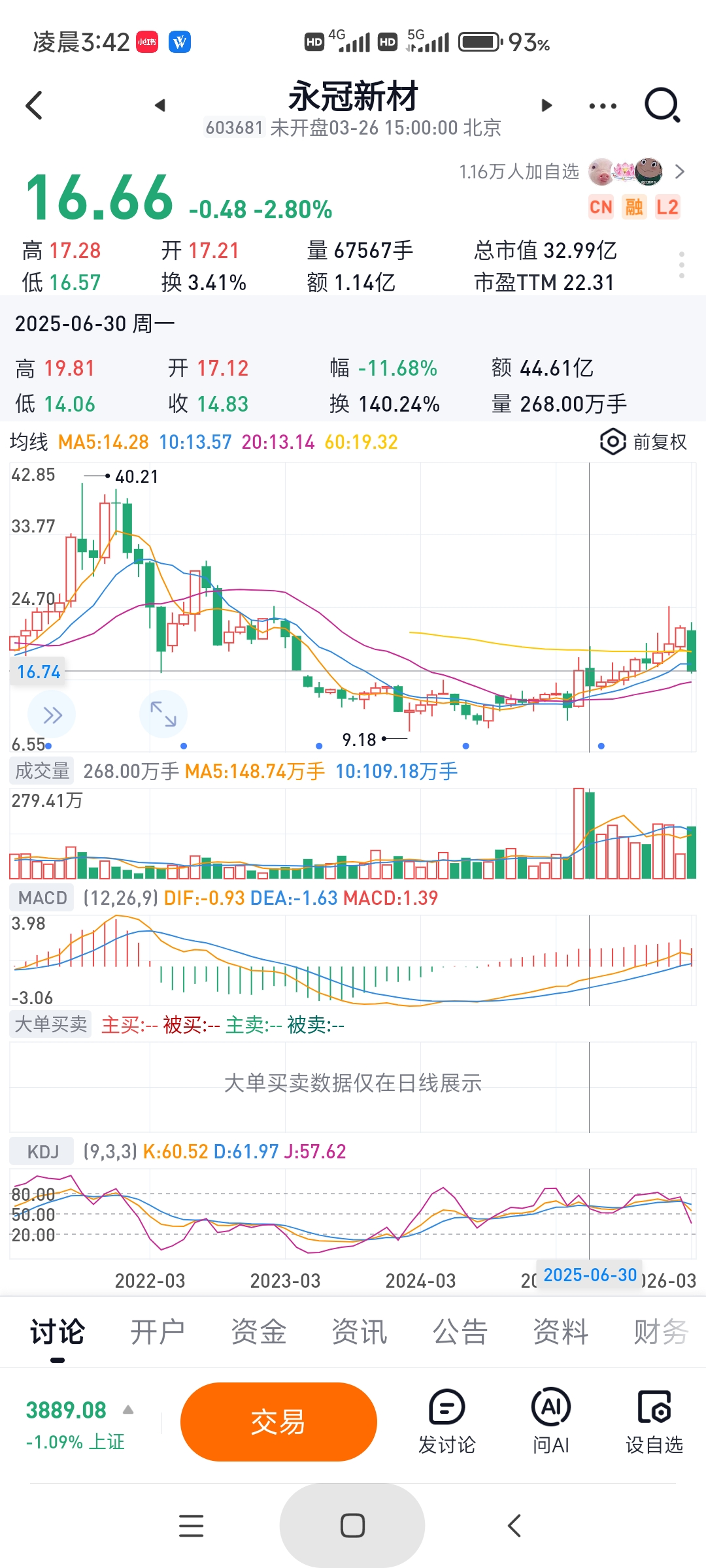
Task: Change the 前复权 price adjustment setting
Action: click(x=643, y=442)
